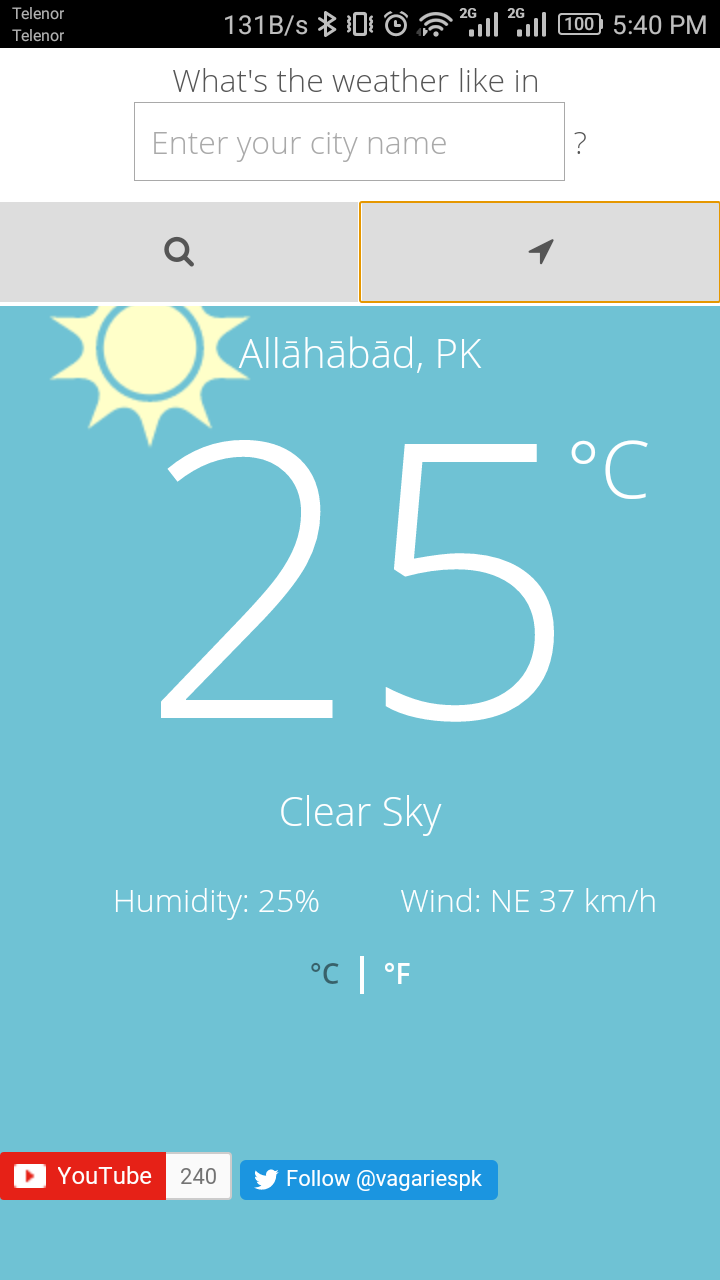
Task: Tap the Bluetooth icon in the status bar
Action: [x=327, y=22]
